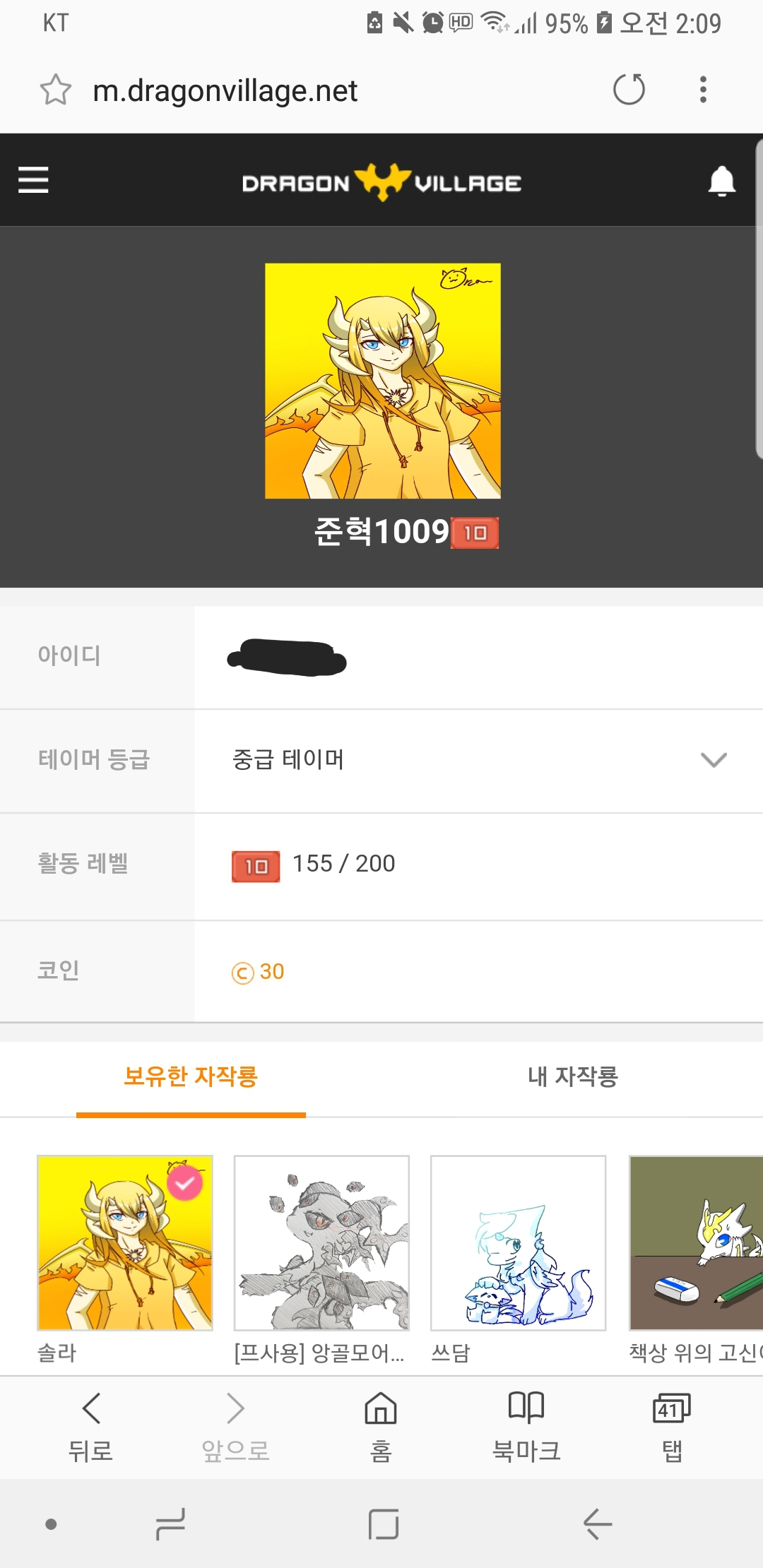Open the browser overflow menu

702,90
